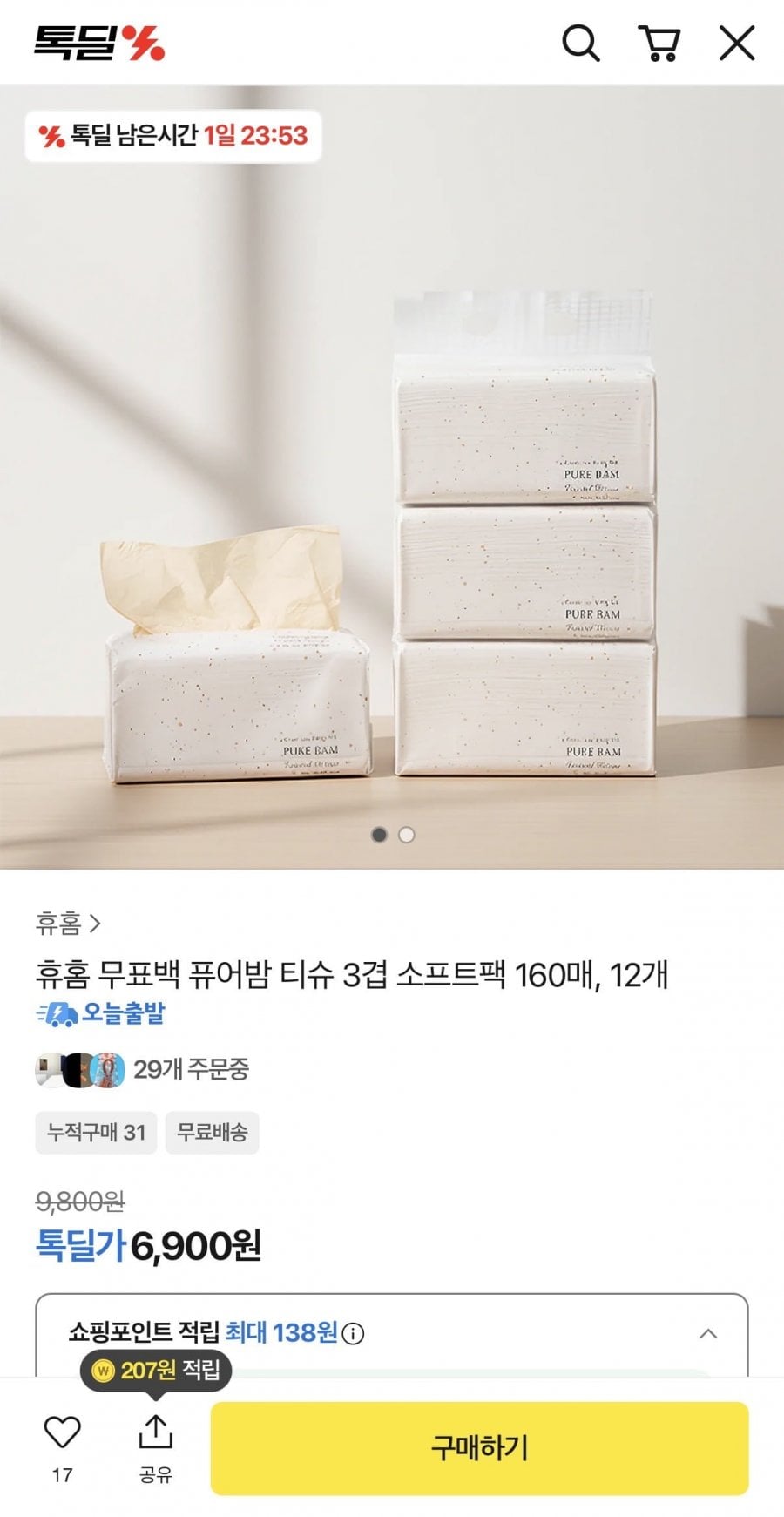Tap the 구매하기 buy button
This screenshot has width=784, height=1517.
tap(479, 1448)
